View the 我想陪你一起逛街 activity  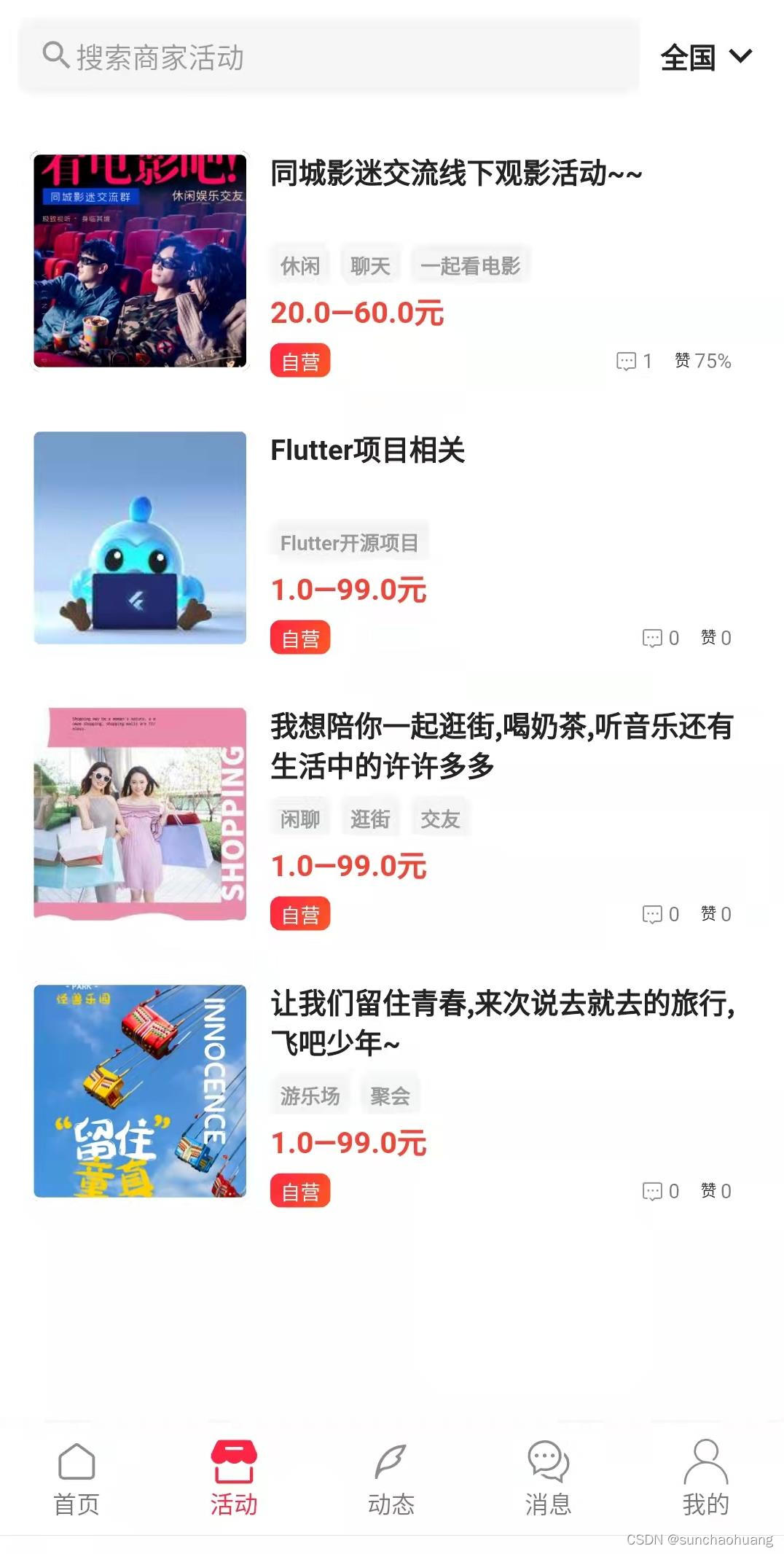[501, 746]
